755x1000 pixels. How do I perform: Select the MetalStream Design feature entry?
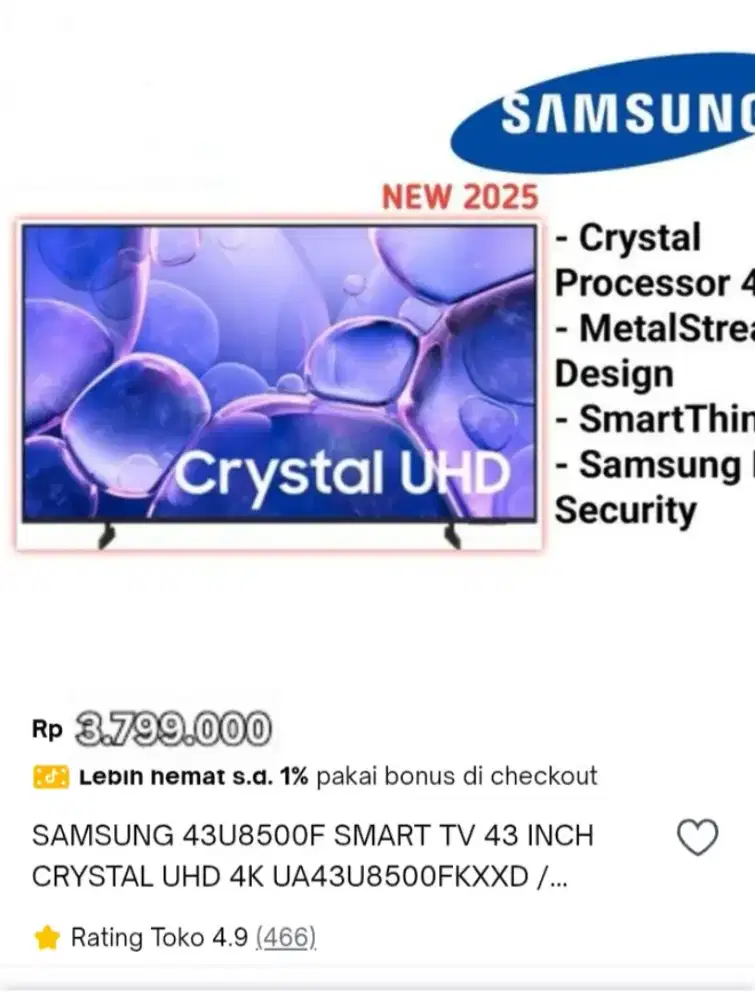tap(650, 350)
